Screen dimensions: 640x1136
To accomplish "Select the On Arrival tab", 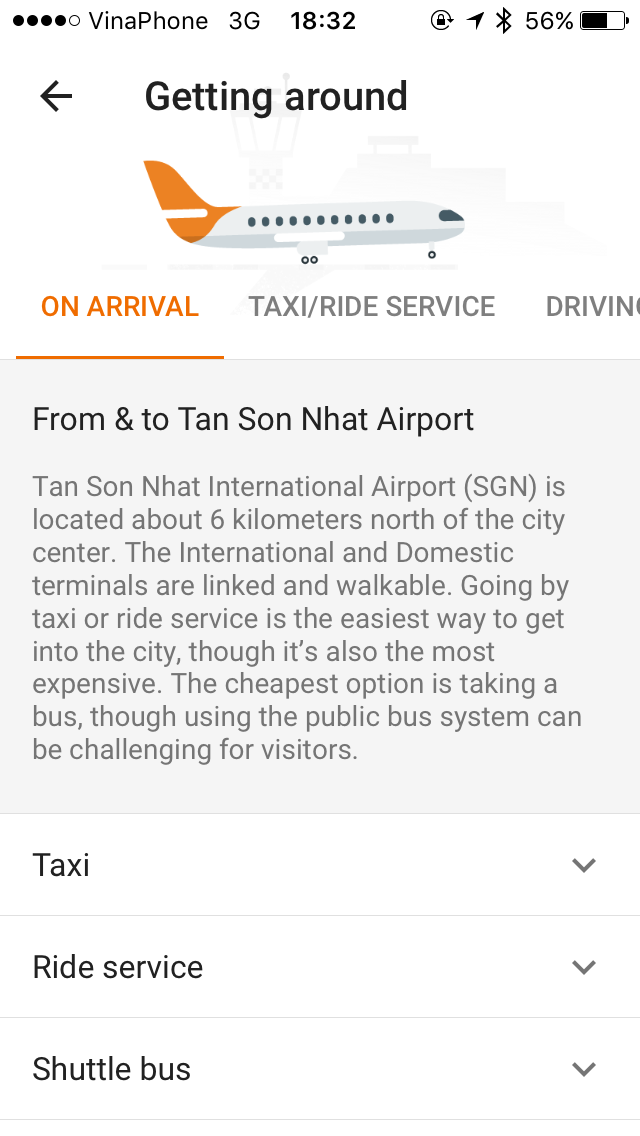I will [x=120, y=307].
